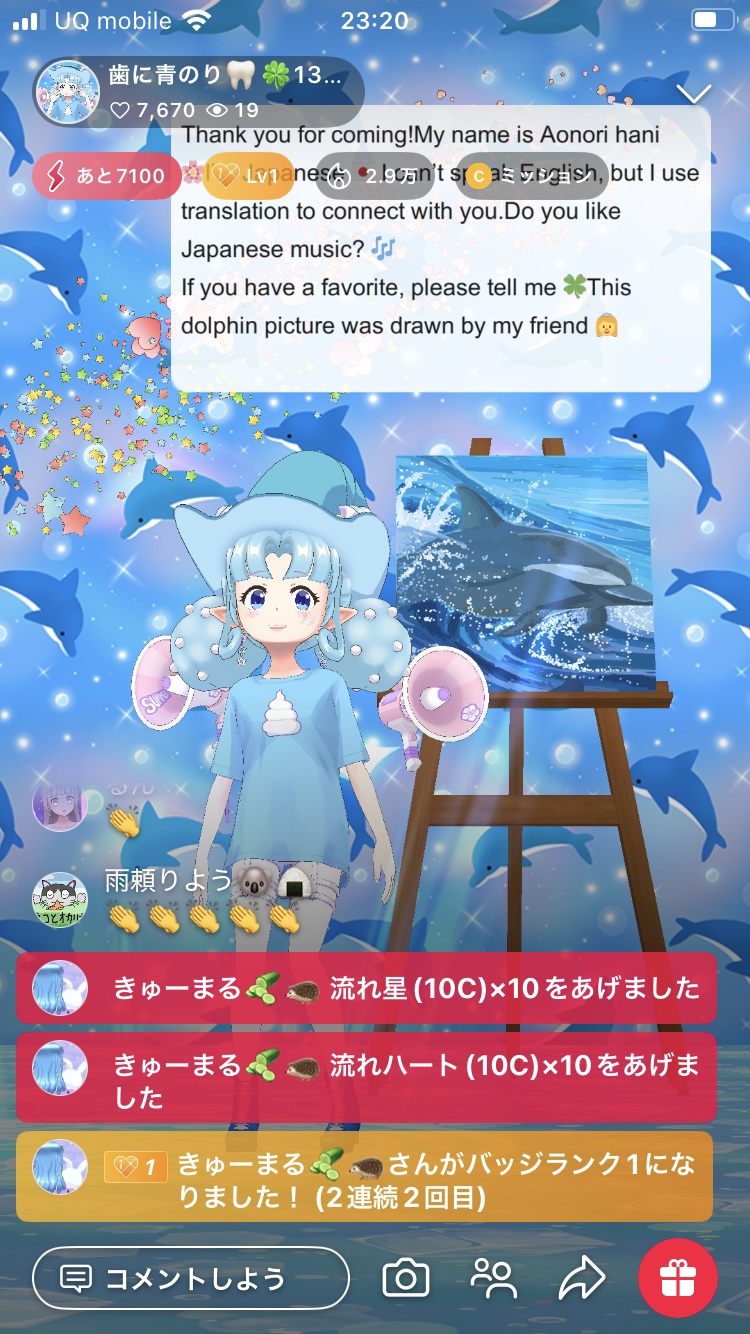
Task: Share this live stream
Action: click(582, 1278)
